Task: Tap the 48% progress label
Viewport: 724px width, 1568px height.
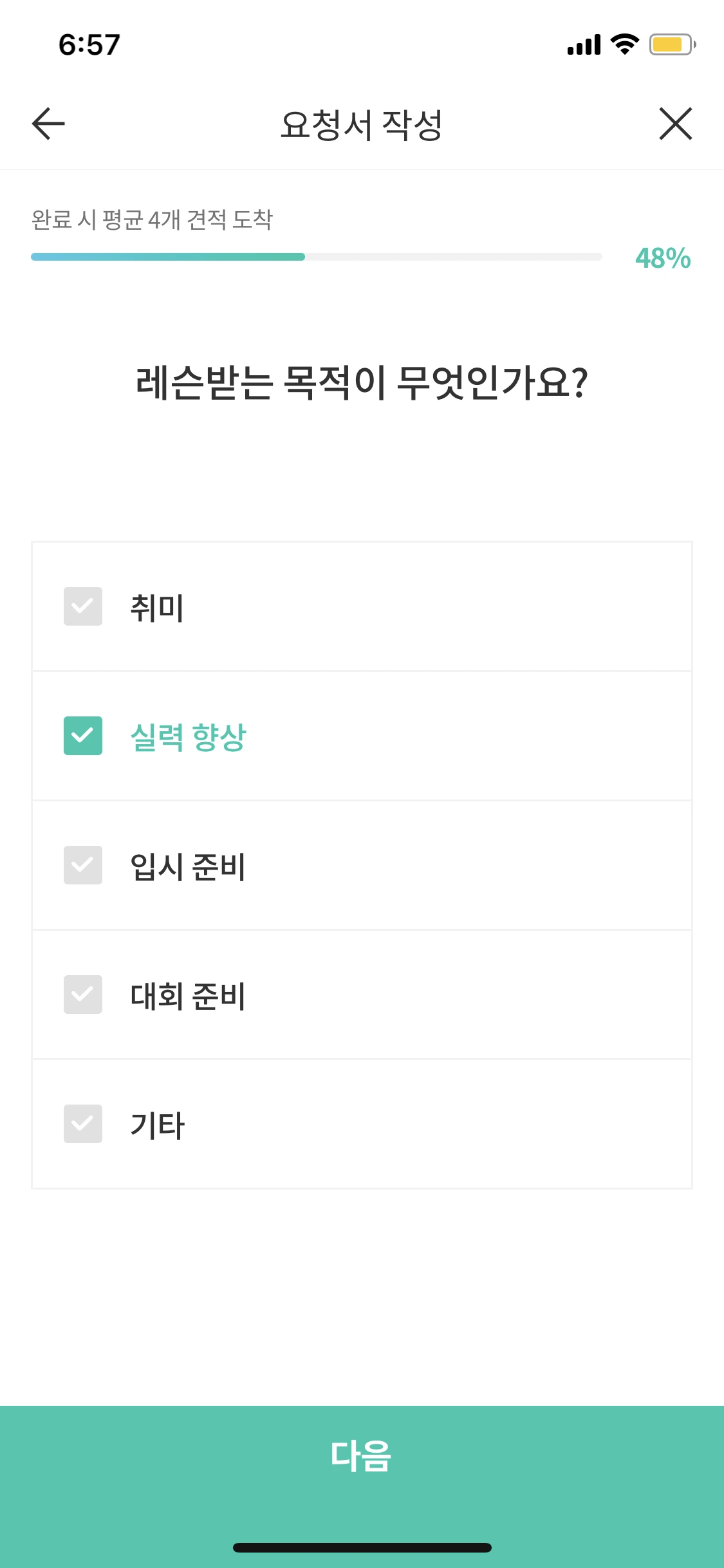Action: [662, 259]
